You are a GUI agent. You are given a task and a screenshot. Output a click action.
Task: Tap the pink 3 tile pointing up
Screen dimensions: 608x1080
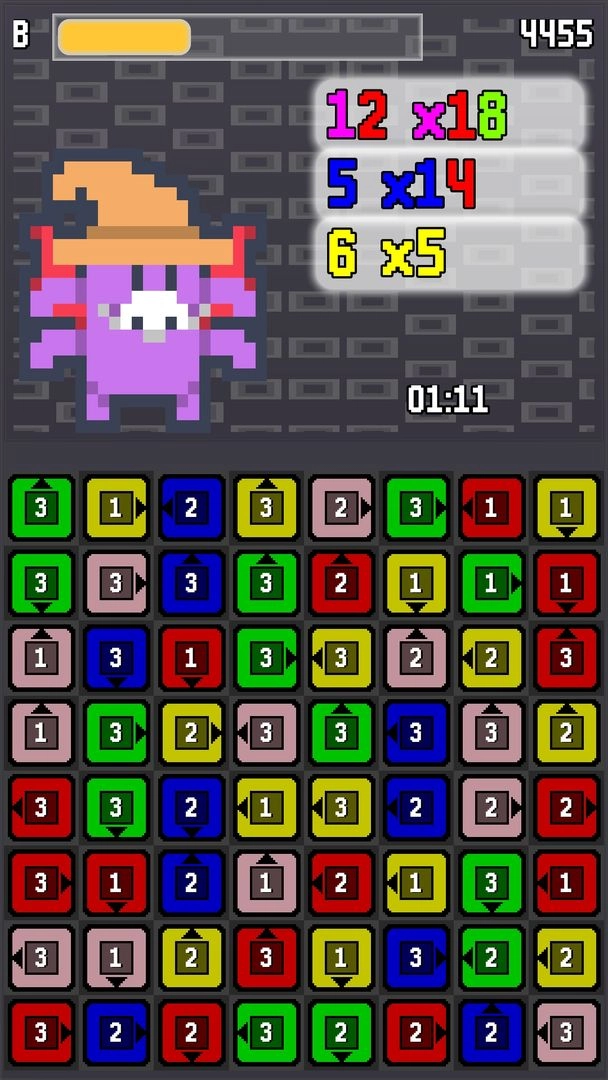click(x=491, y=734)
